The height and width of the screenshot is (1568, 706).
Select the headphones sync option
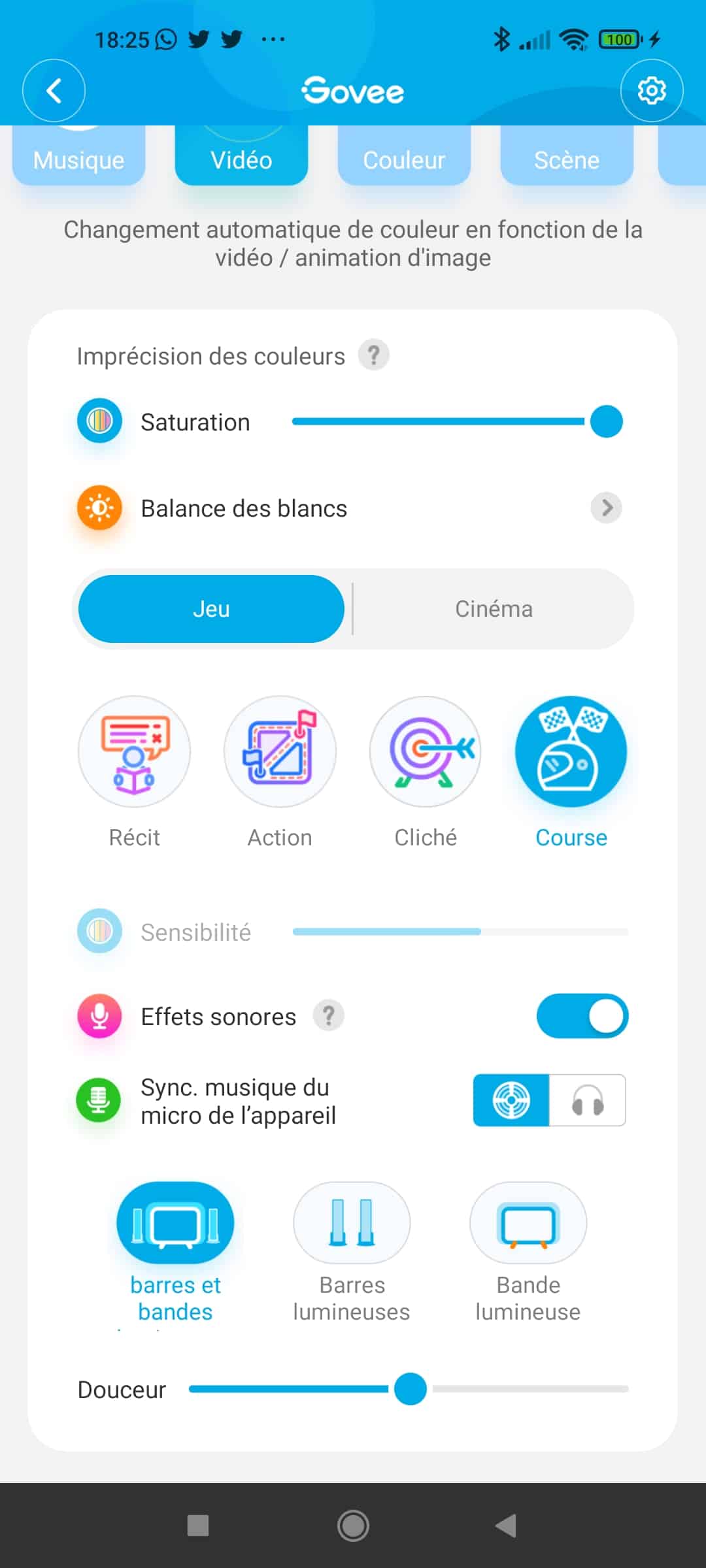tap(588, 1100)
